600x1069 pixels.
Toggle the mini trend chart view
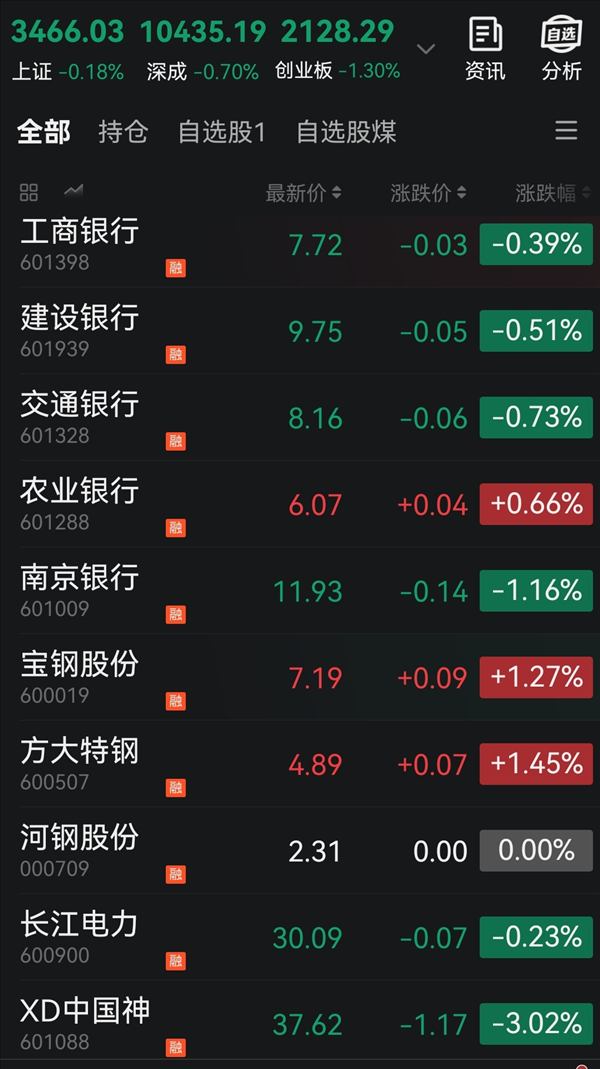point(74,191)
